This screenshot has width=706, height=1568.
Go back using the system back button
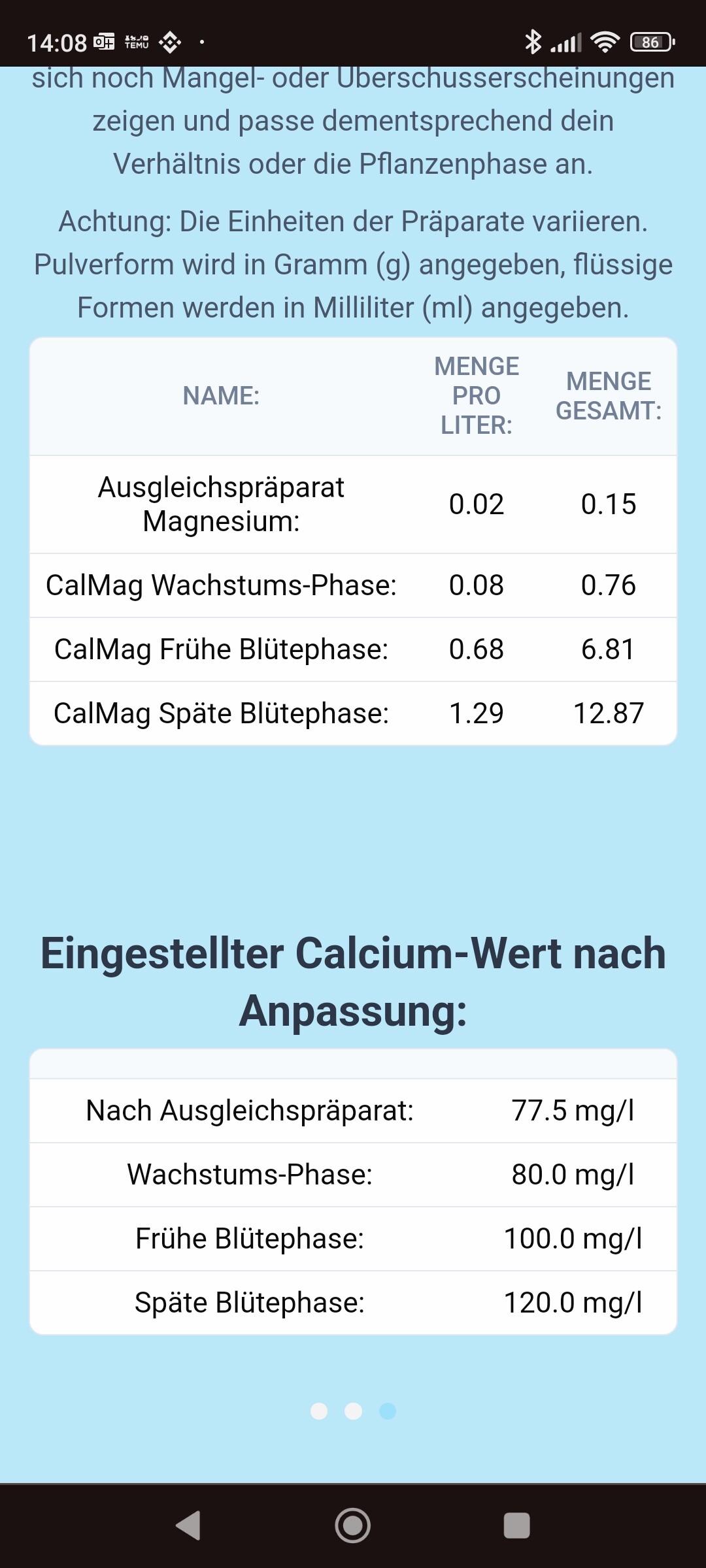point(188,1526)
